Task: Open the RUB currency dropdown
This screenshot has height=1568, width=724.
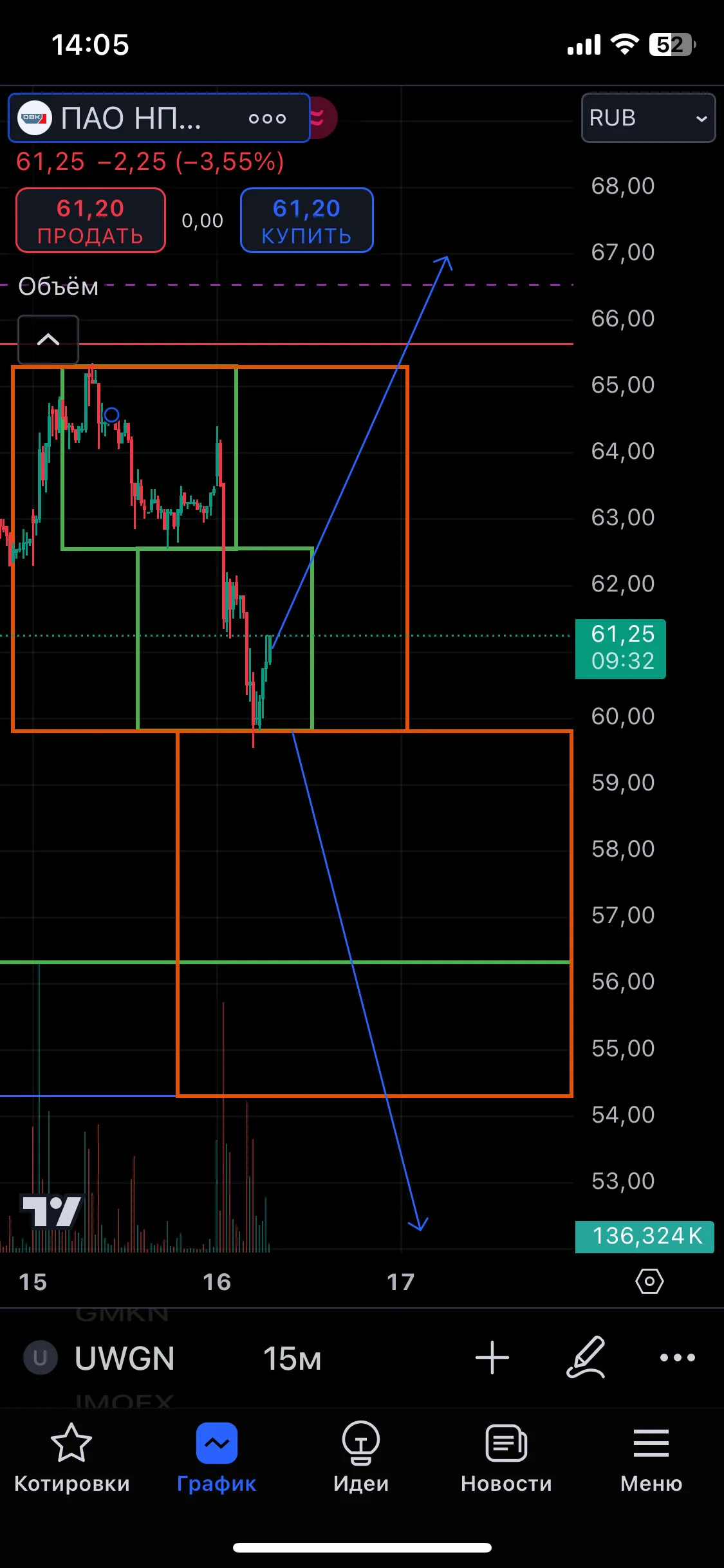Action: (x=648, y=118)
